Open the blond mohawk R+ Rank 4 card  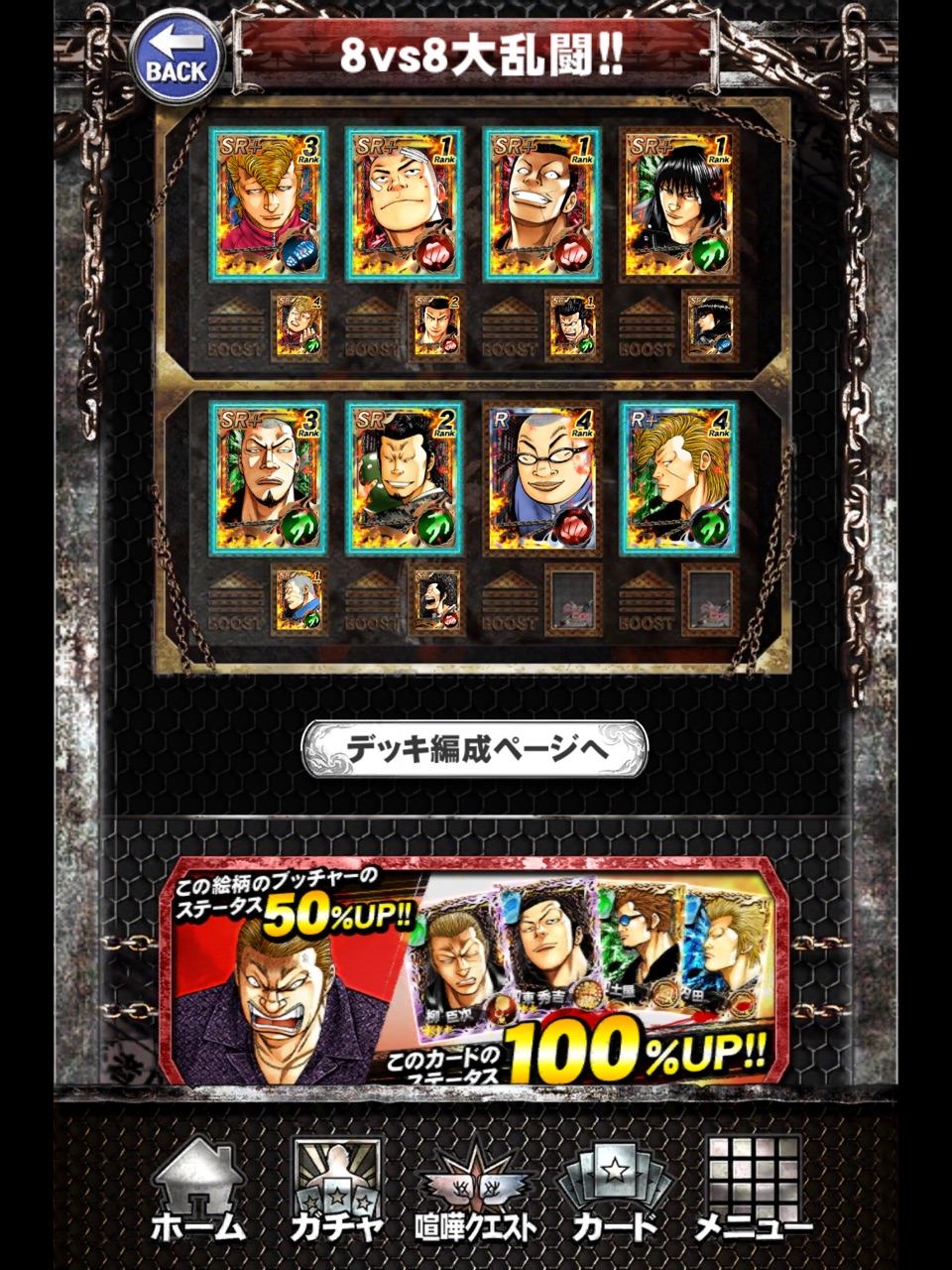(x=680, y=477)
